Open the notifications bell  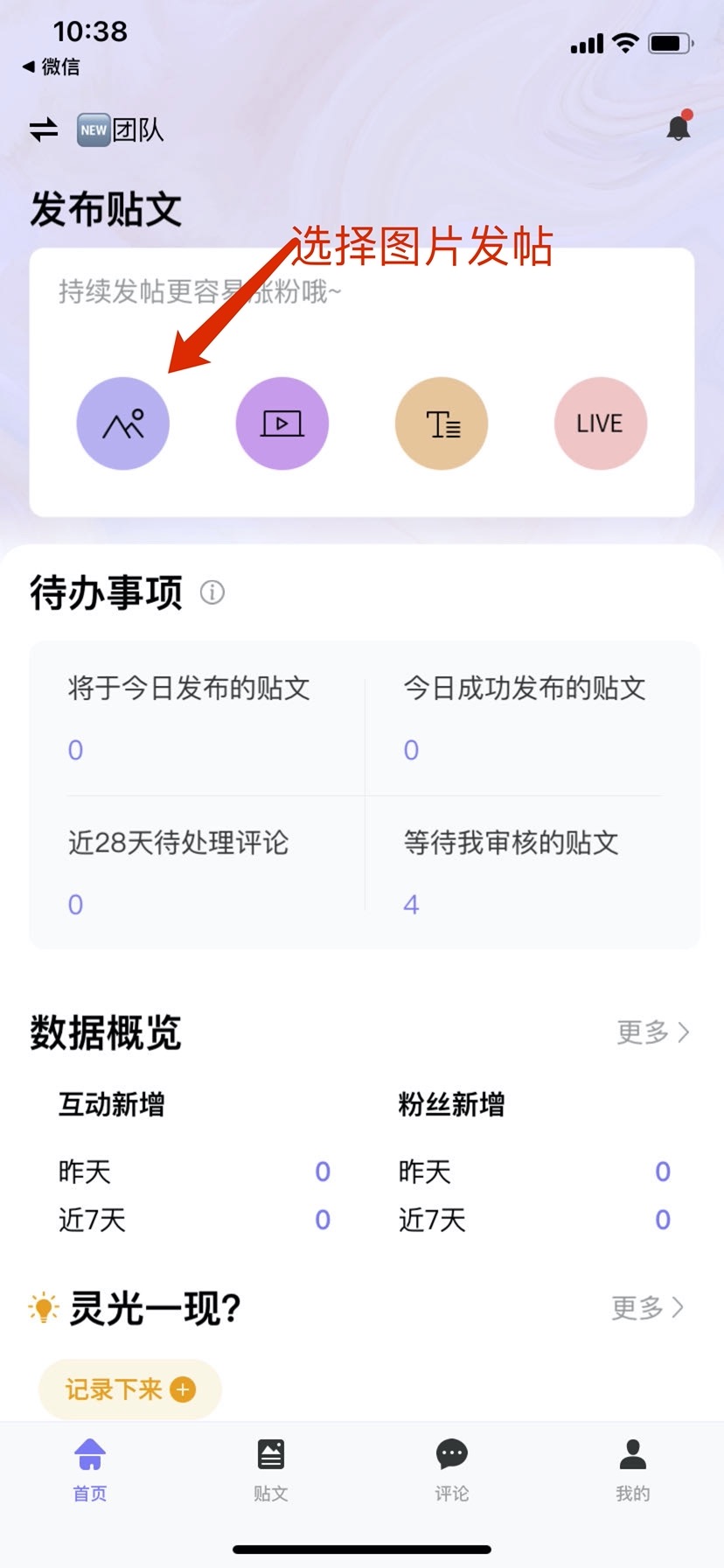pyautogui.click(x=679, y=128)
